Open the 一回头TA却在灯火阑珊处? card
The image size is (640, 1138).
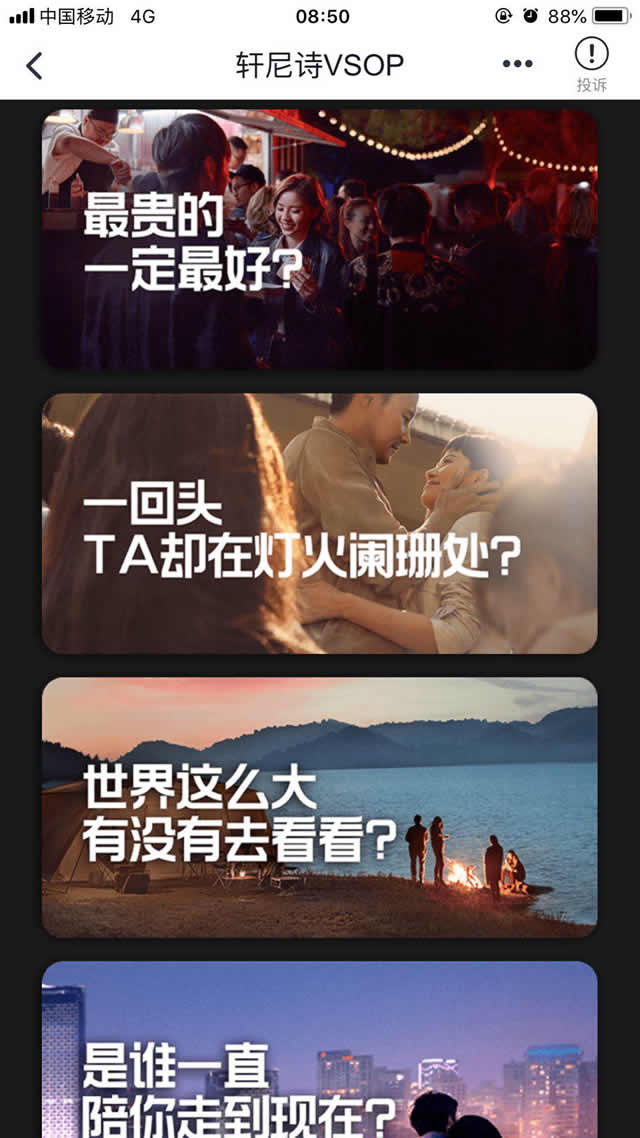[x=319, y=523]
